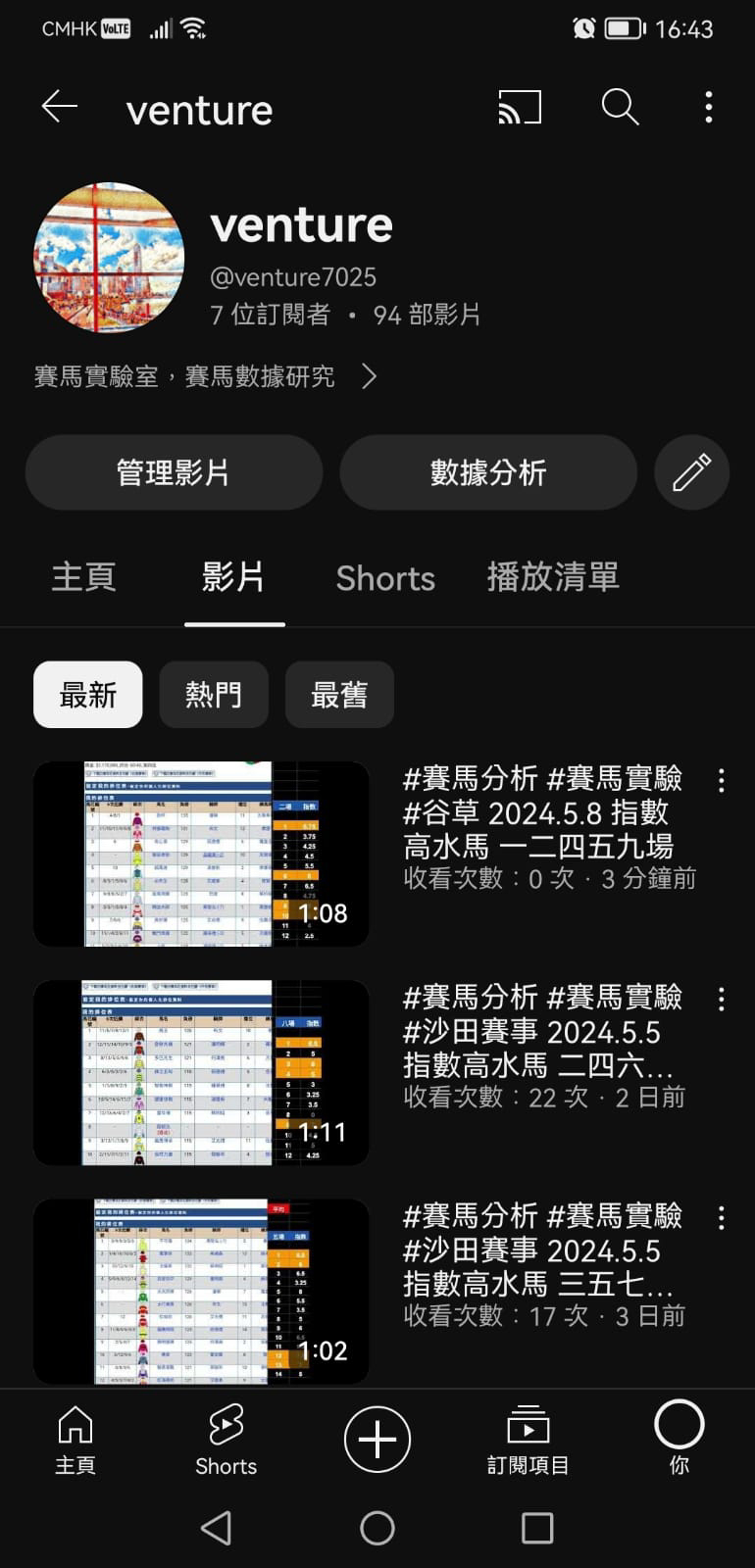Open 數據分析 channel analytics

487,472
